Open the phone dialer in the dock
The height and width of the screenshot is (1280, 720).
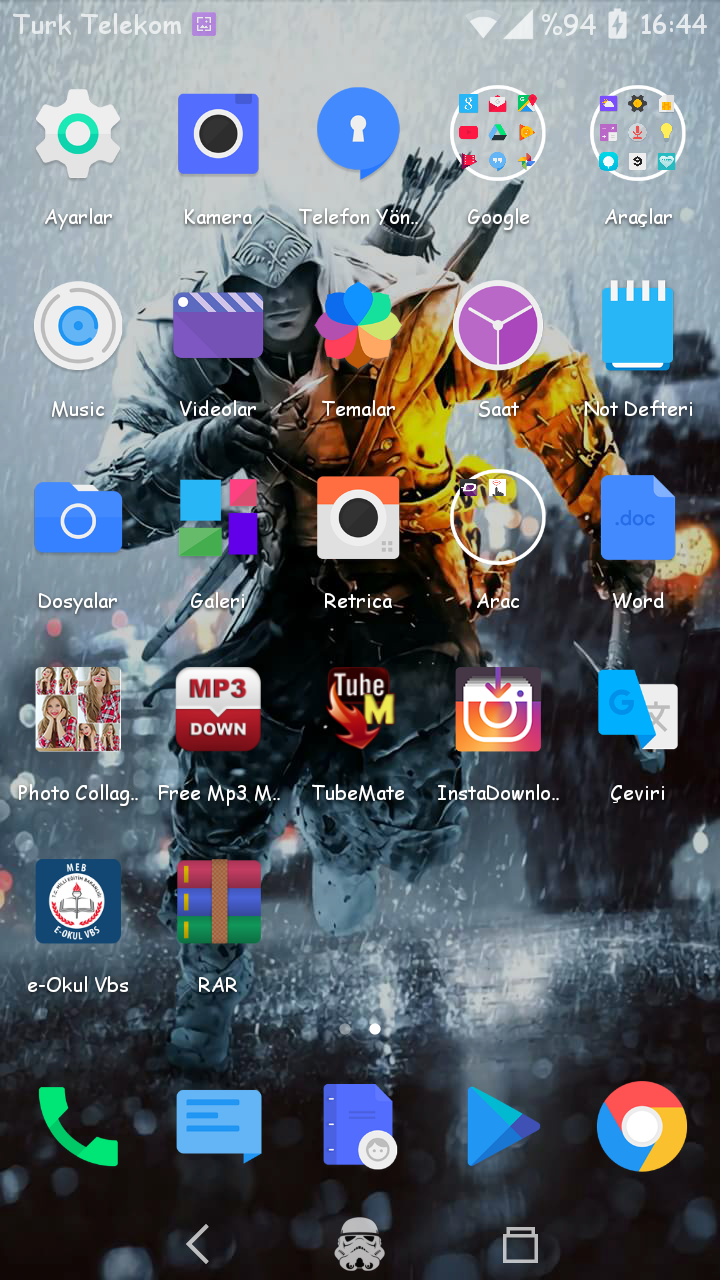(78, 1126)
